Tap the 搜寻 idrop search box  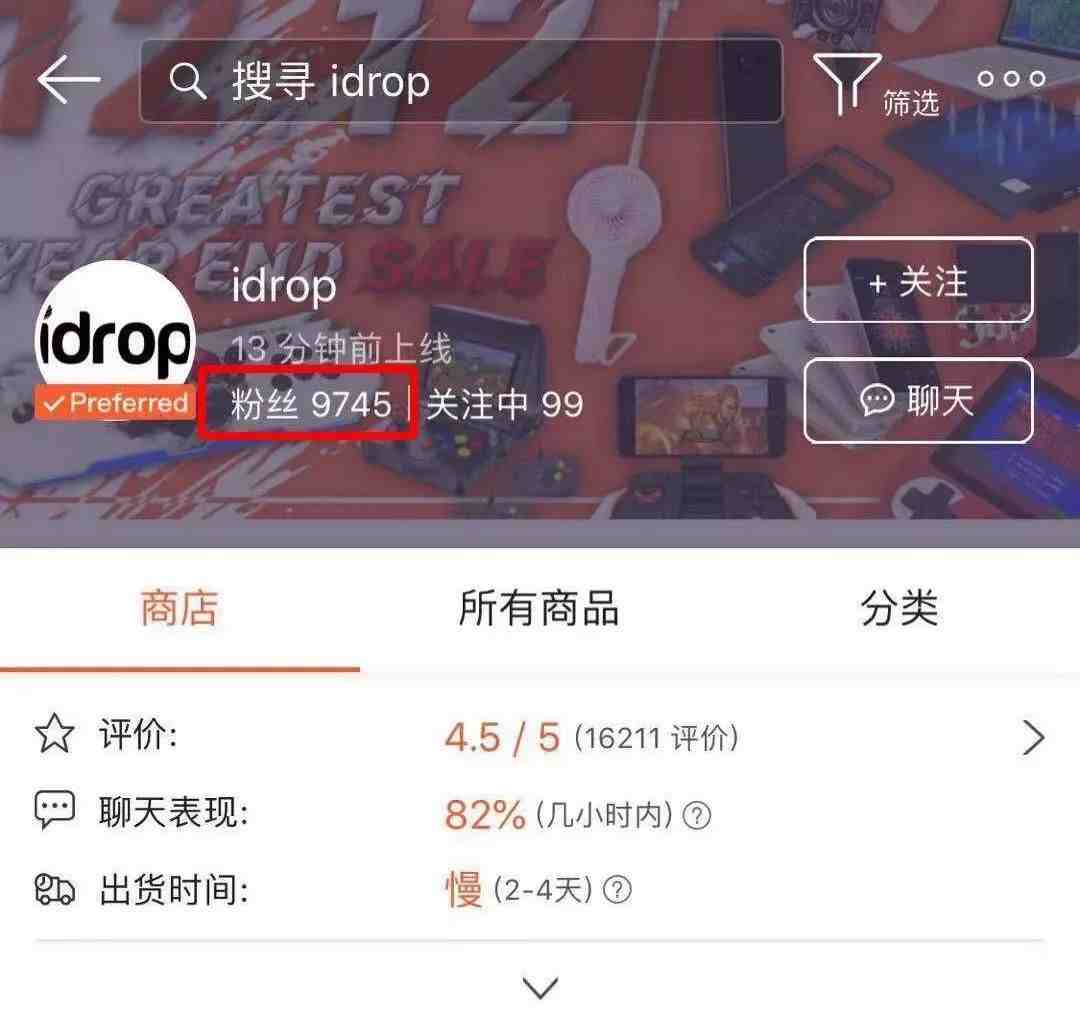point(460,80)
